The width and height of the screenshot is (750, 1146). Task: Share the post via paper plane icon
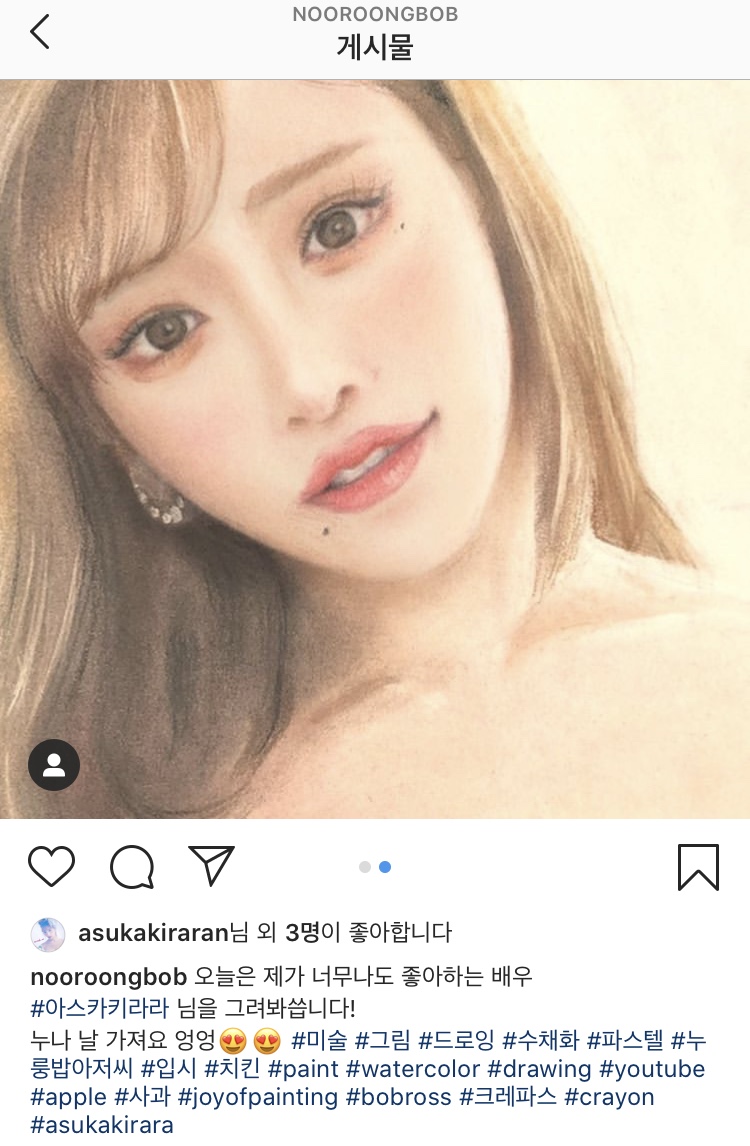click(211, 866)
